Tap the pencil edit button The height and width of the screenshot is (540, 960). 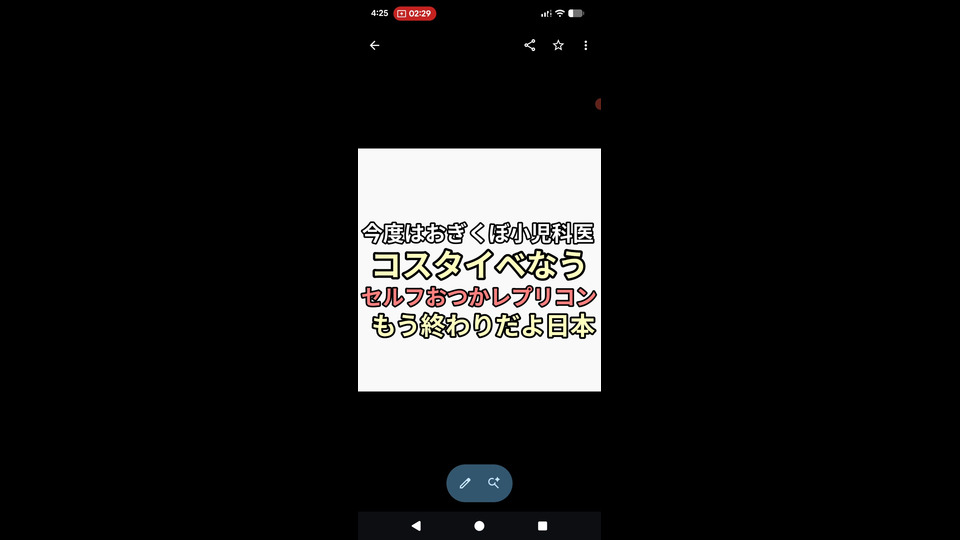[x=465, y=483]
